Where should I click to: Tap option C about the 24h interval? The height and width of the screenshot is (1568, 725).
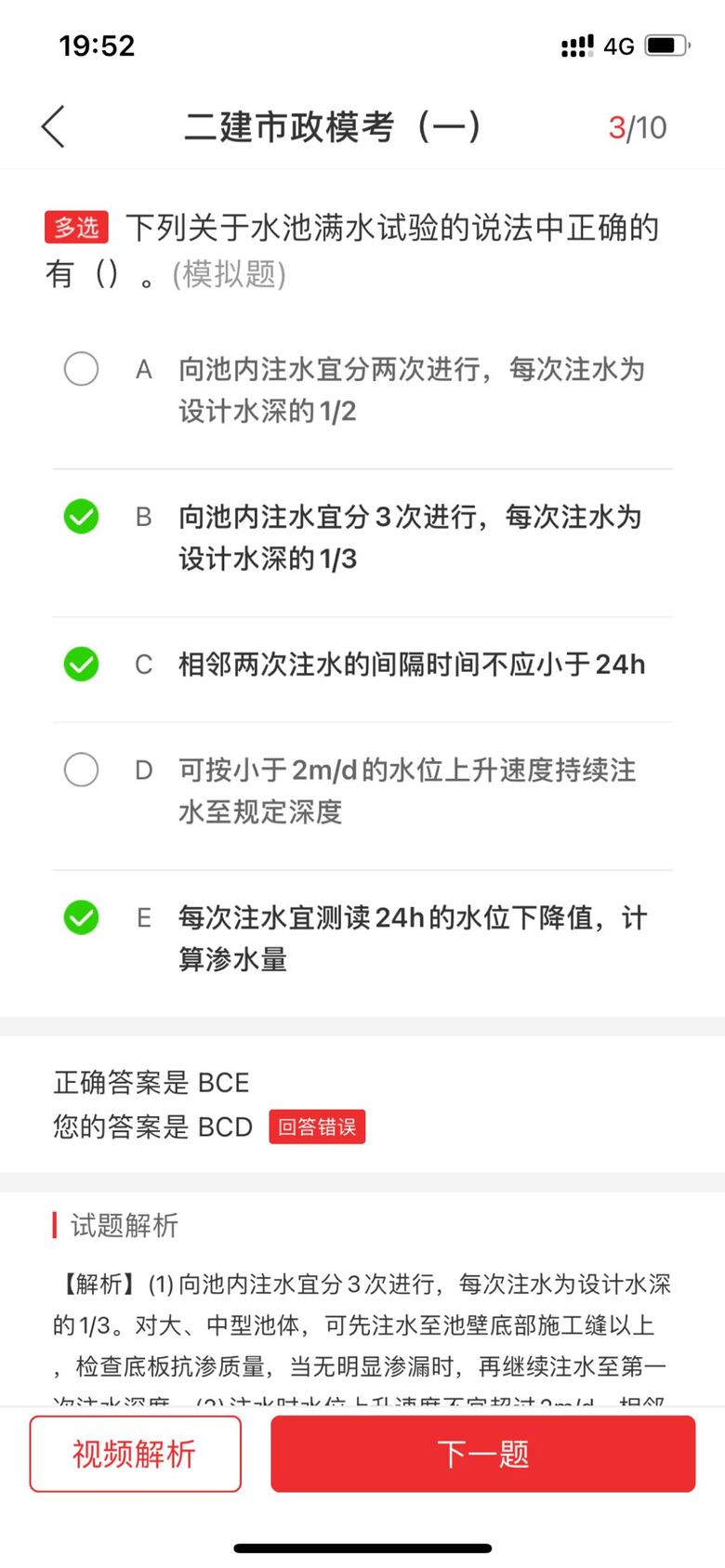(x=82, y=665)
